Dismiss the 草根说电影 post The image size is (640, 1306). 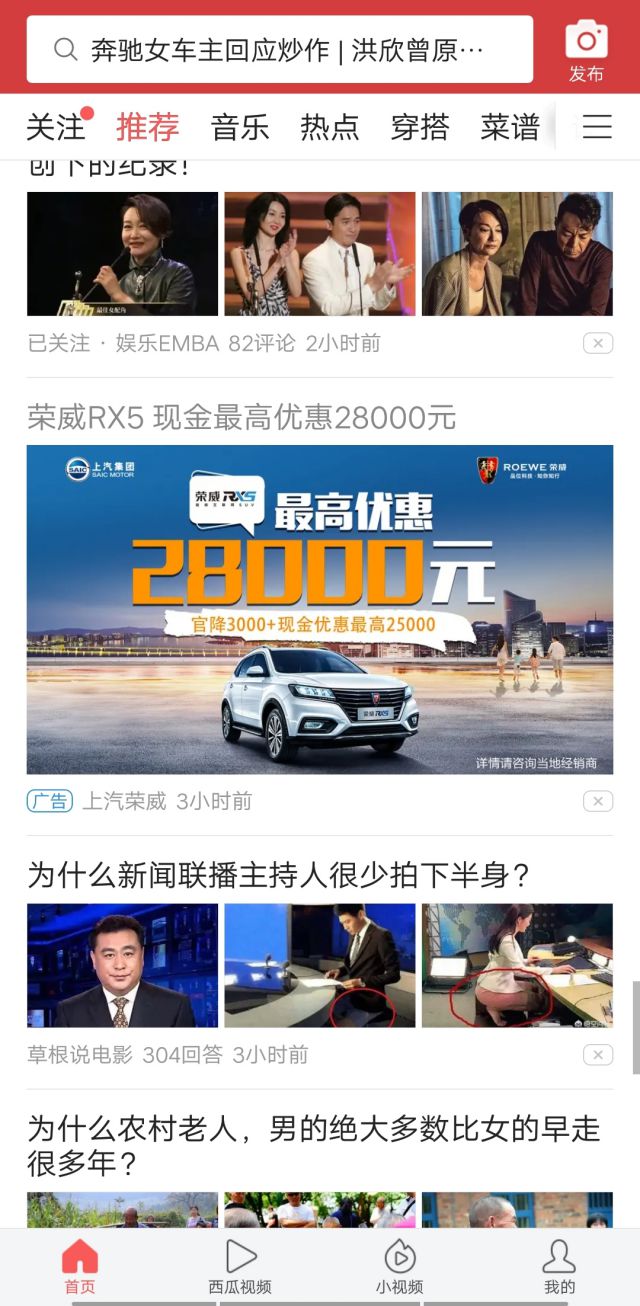coord(597,1055)
